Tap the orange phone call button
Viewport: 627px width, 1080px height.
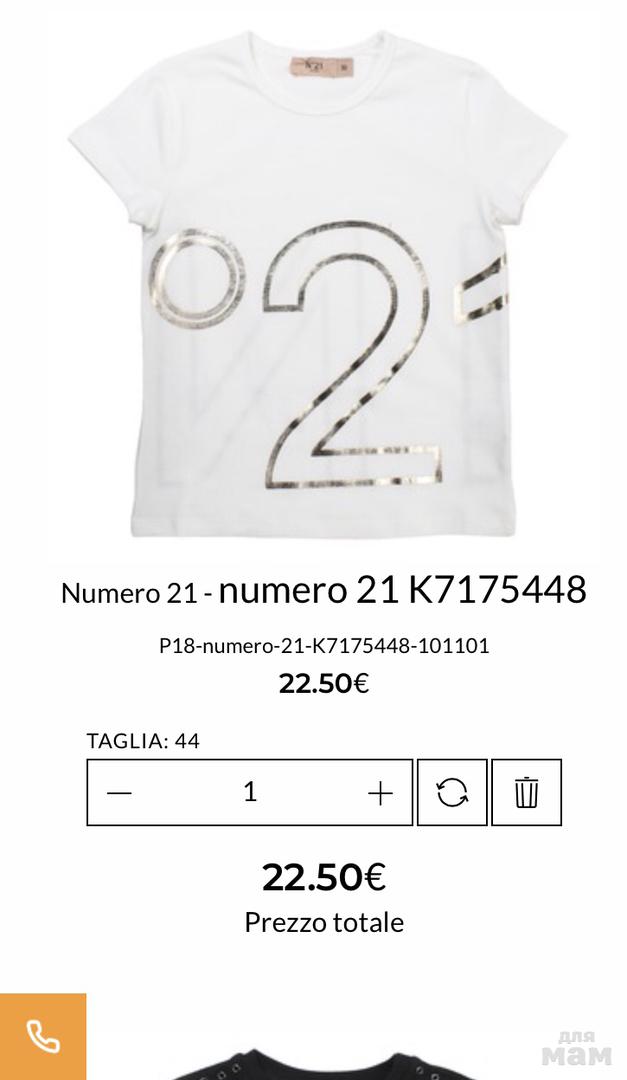(x=43, y=1036)
